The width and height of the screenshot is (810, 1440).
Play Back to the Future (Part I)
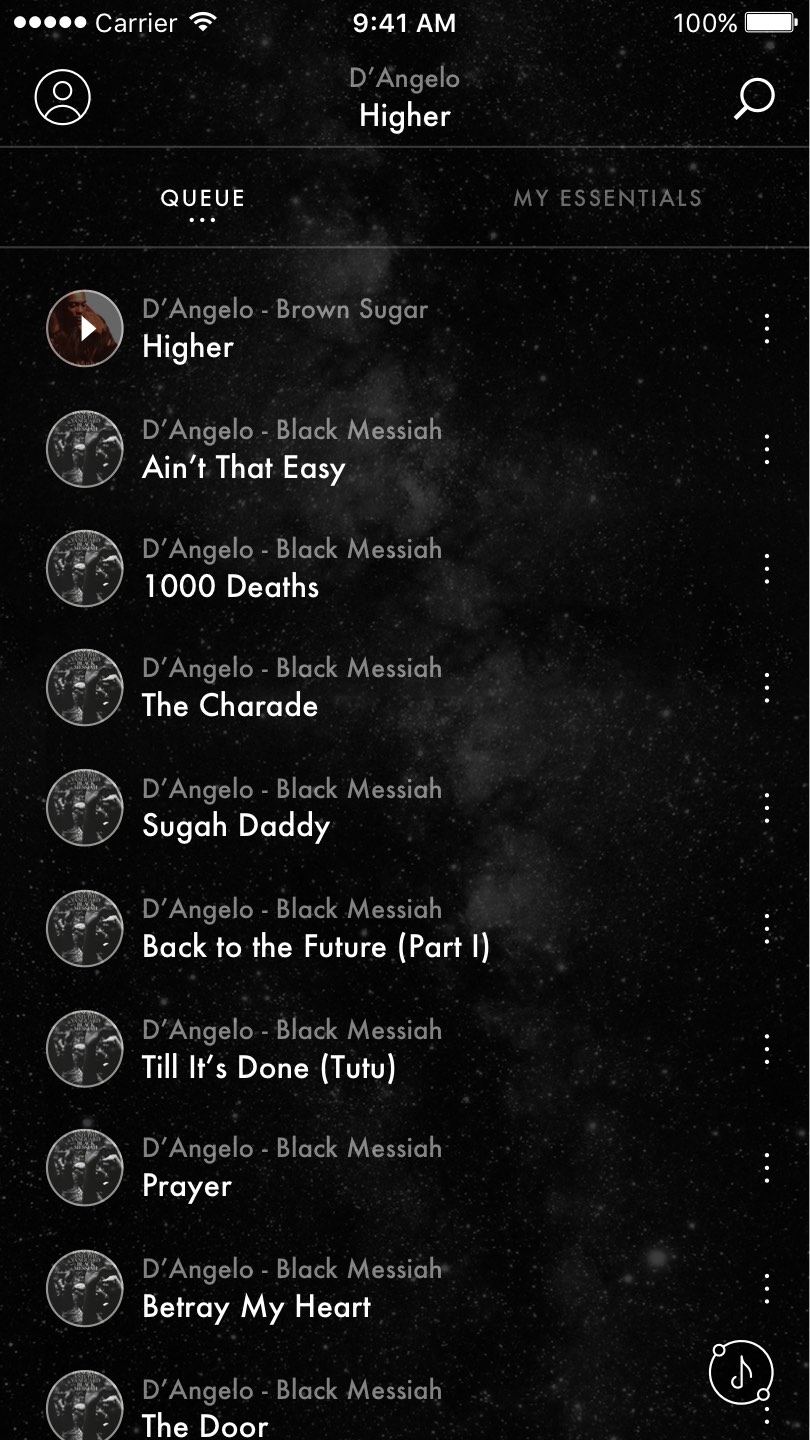pos(85,928)
